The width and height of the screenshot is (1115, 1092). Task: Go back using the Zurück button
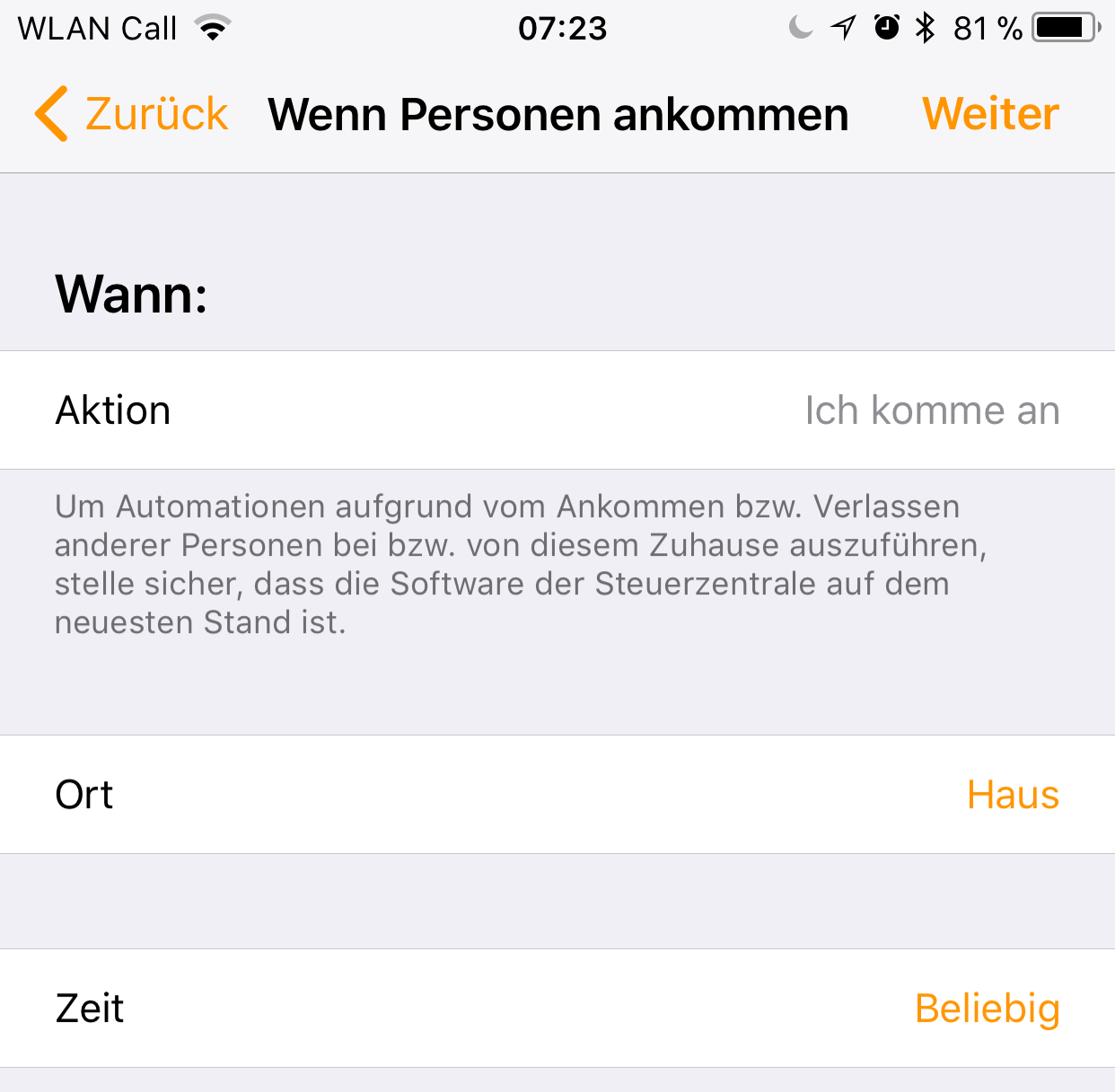133,114
